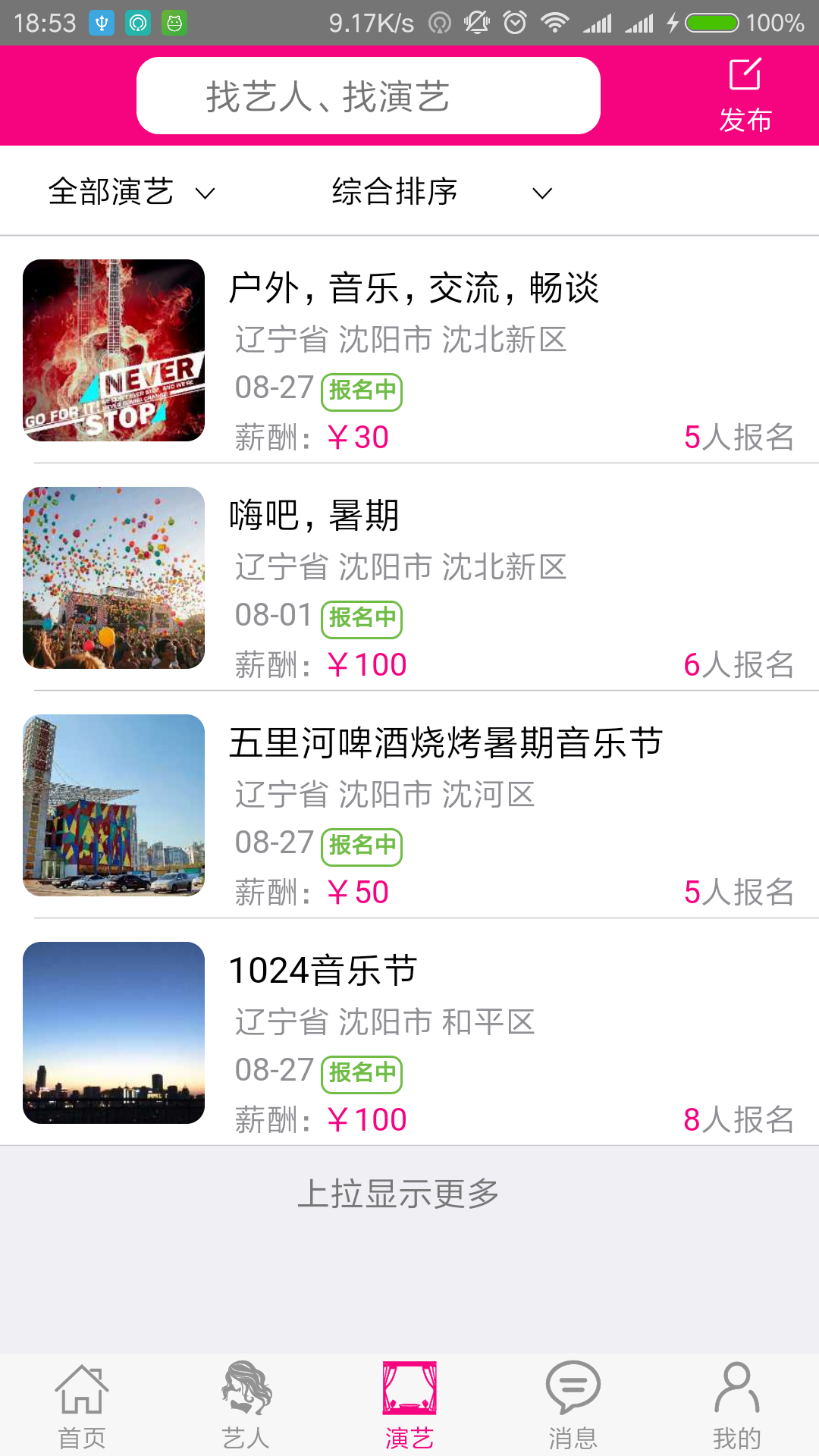
Task: Expand the 综合排序 sort dropdown
Action: point(440,192)
